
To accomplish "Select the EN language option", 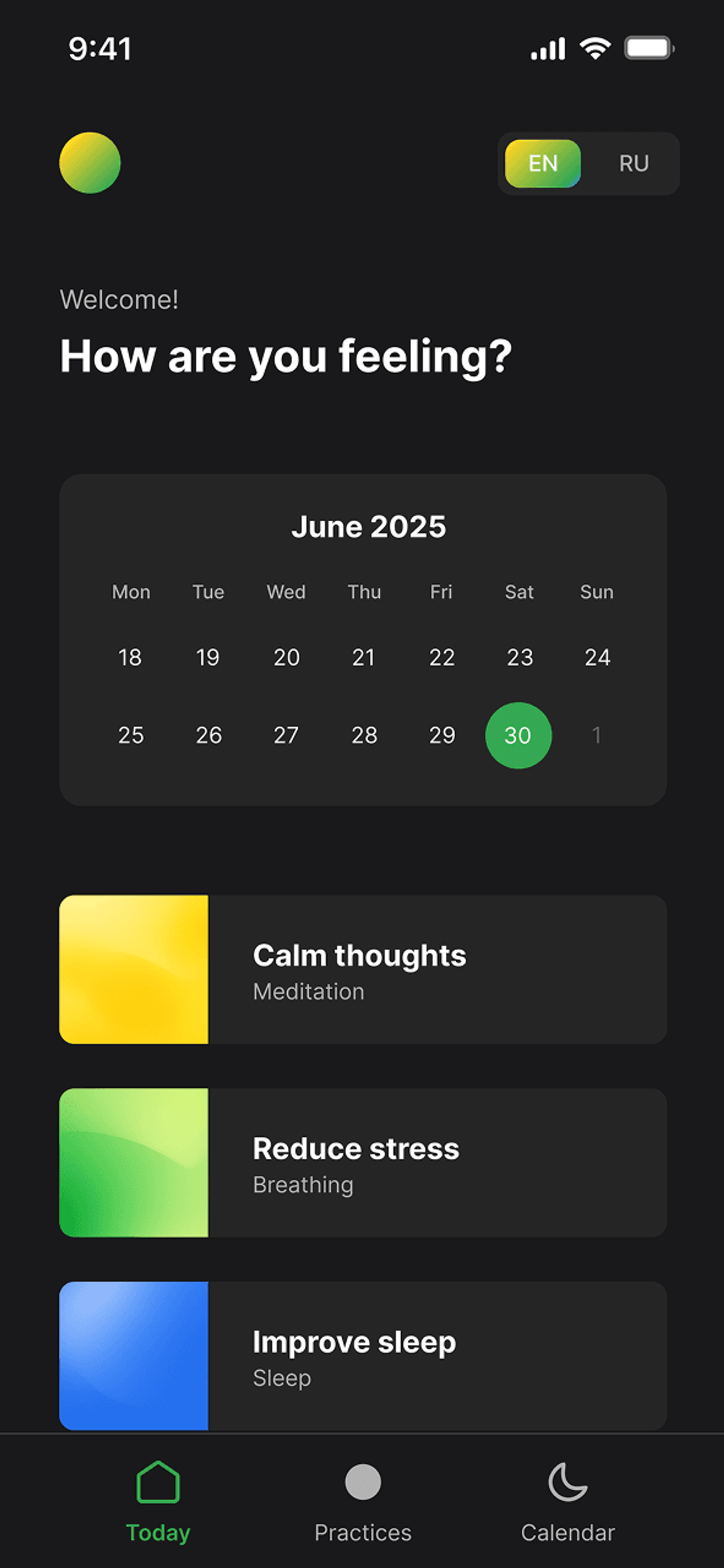I will (542, 163).
